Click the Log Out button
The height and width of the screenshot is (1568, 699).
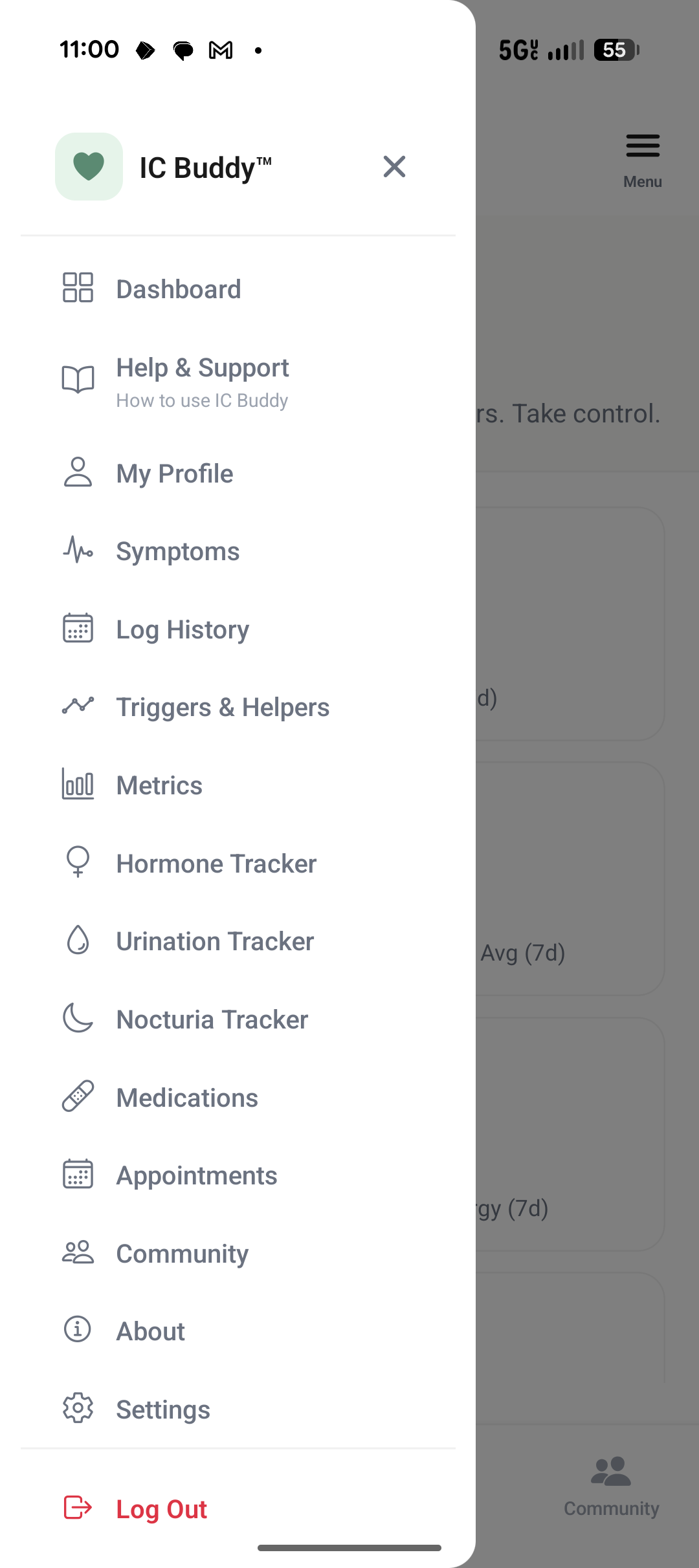[x=161, y=1509]
